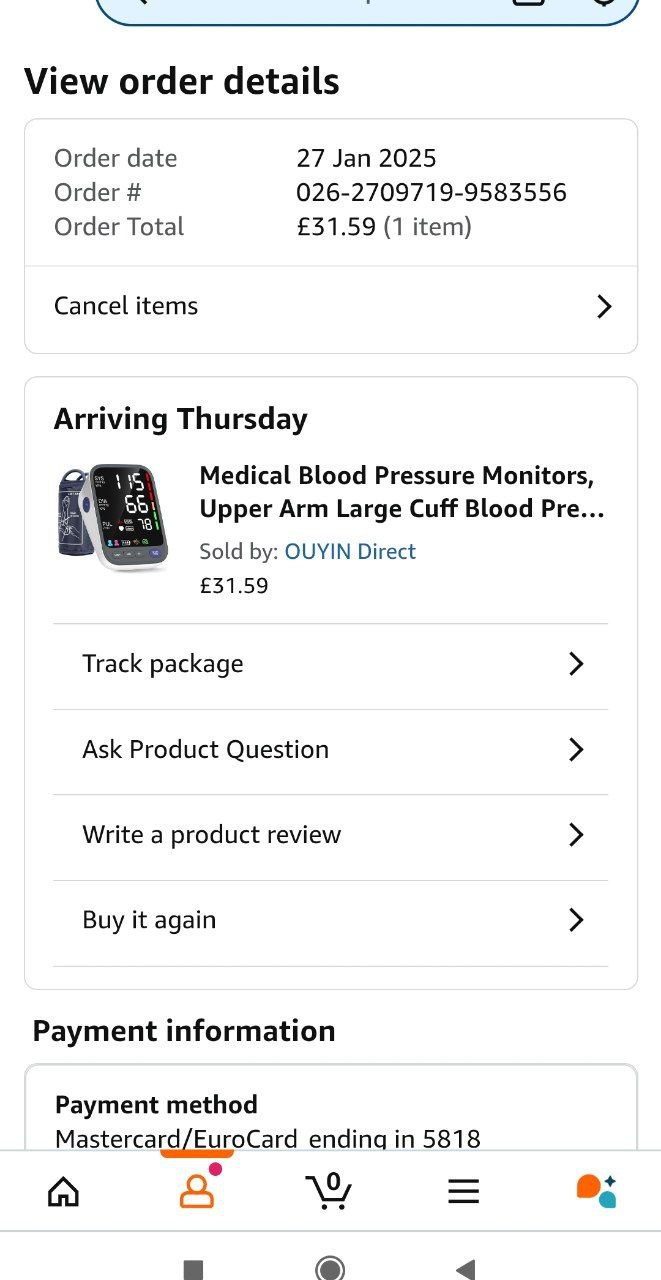Choose Buy it again
Screen dimensions: 661x1280
[x=330, y=921]
